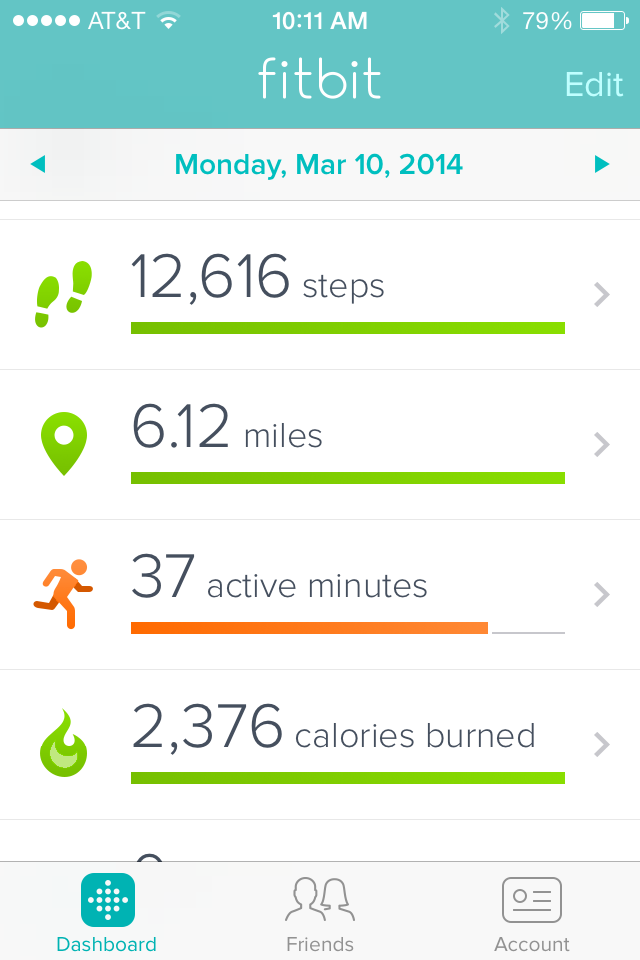The height and width of the screenshot is (960, 640).
Task: Tap Edit in the top bar
Action: click(x=593, y=84)
